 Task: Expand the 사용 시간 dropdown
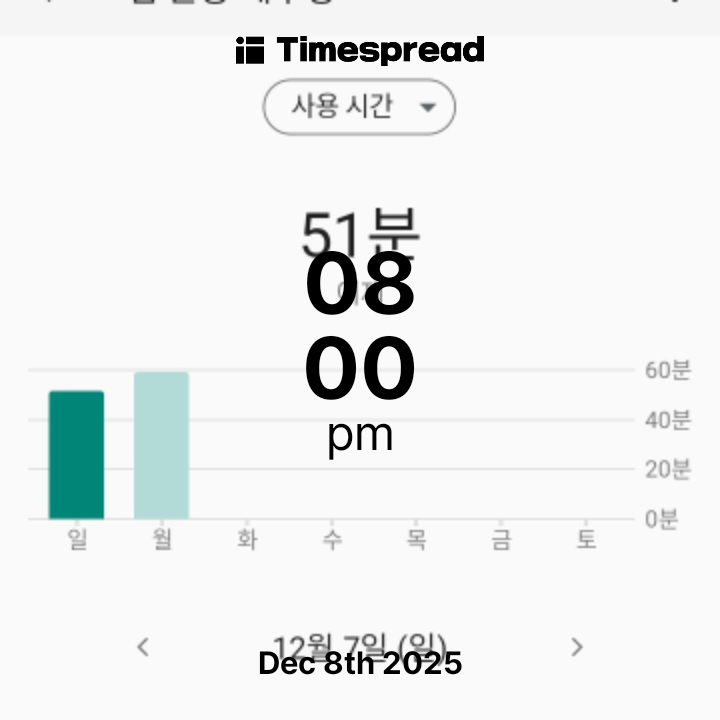click(359, 106)
